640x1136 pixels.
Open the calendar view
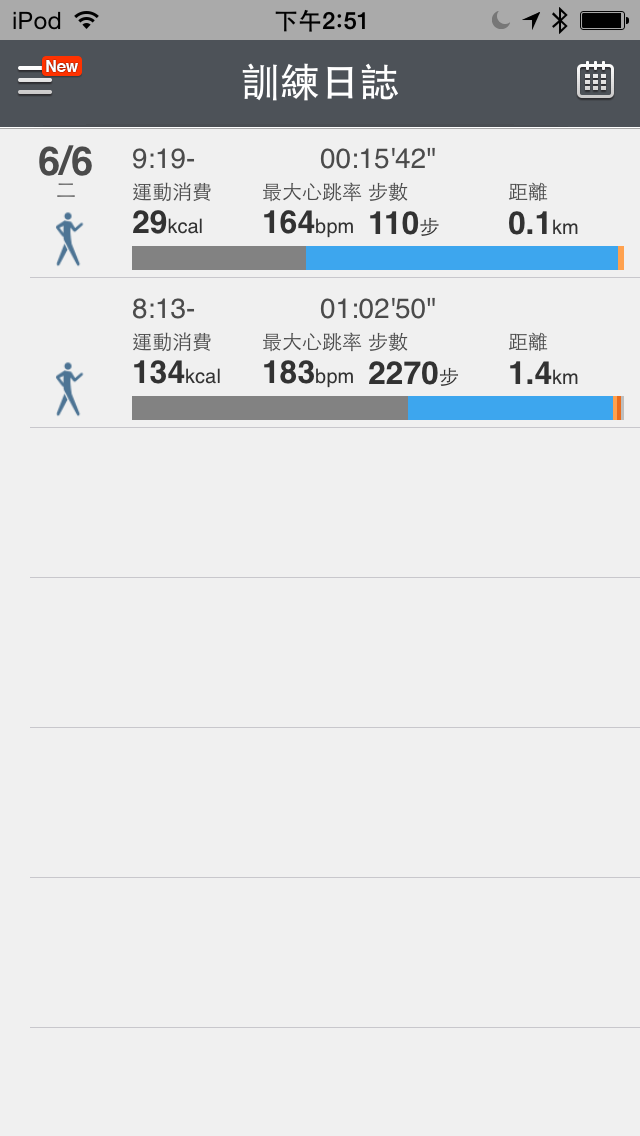[x=595, y=80]
